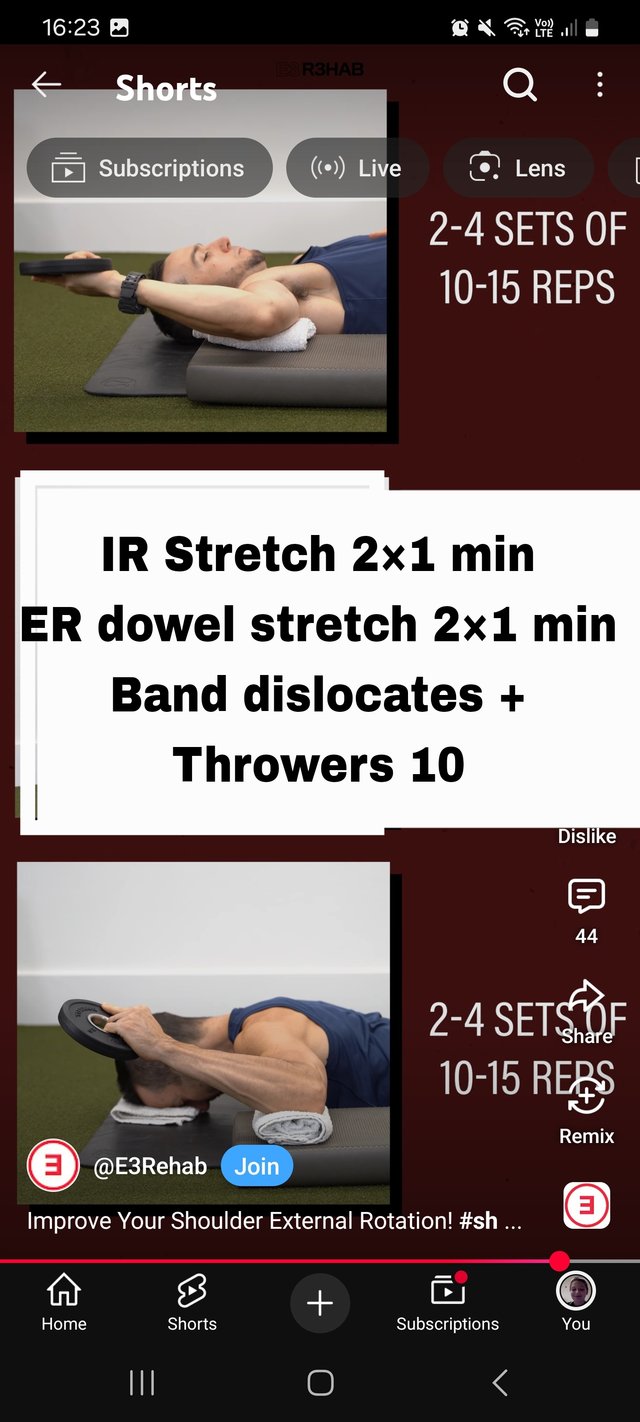Select the Subscriptions chip
The image size is (640, 1422).
click(149, 168)
